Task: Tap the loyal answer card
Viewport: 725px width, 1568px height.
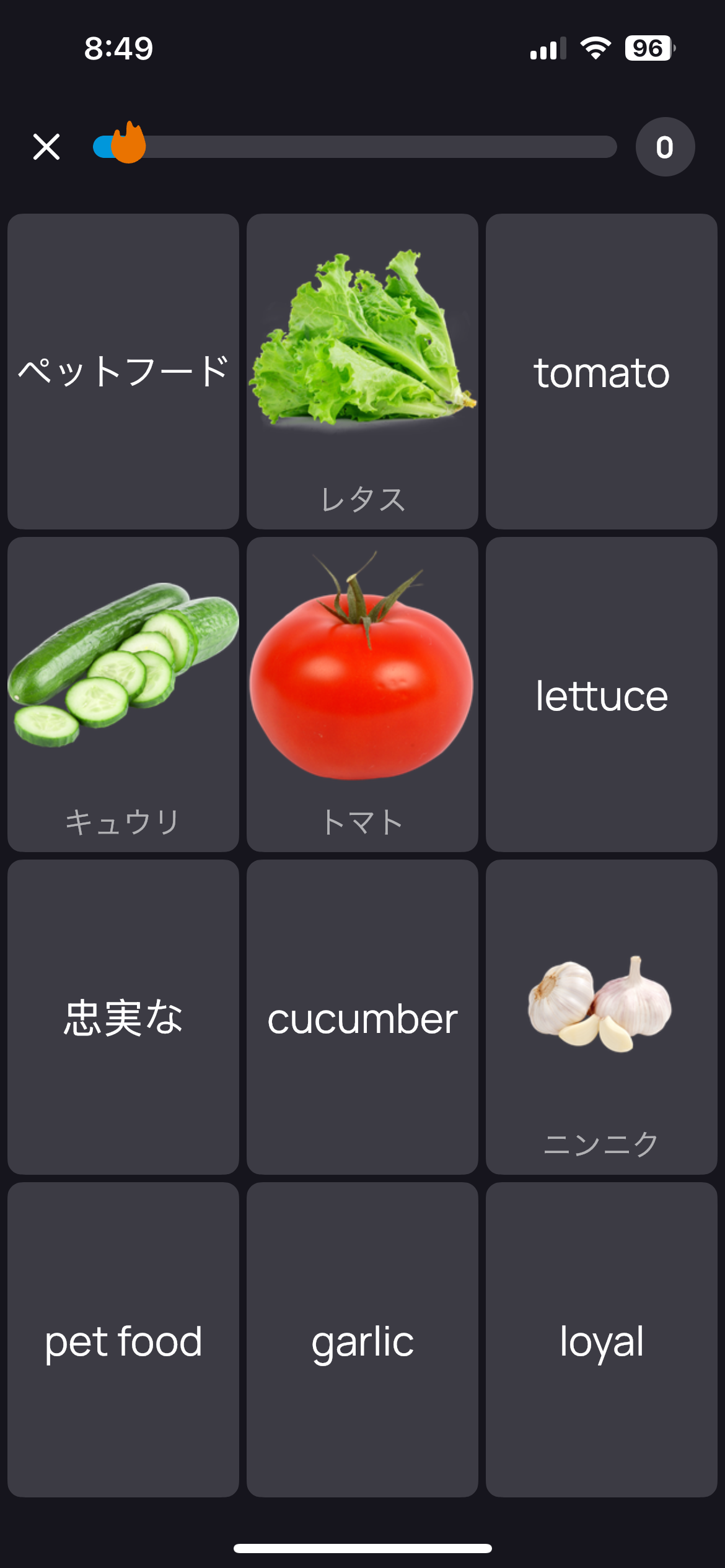Action: [601, 1342]
